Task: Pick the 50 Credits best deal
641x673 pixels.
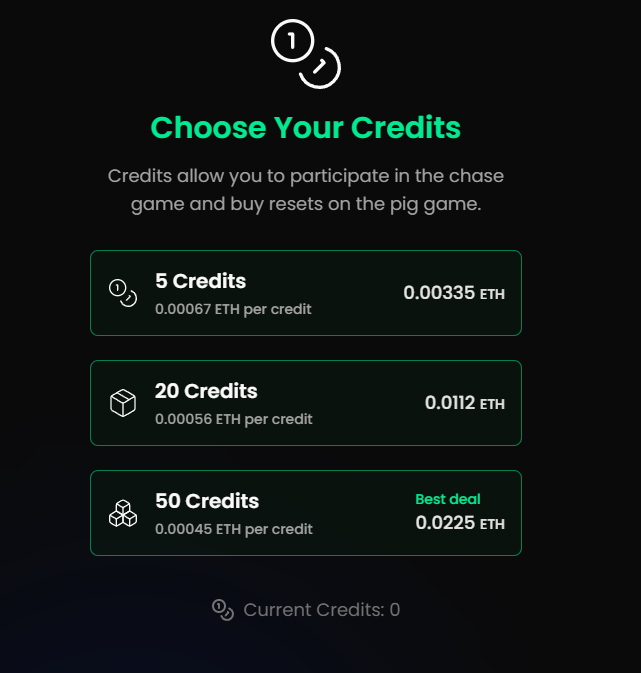Action: click(305, 513)
